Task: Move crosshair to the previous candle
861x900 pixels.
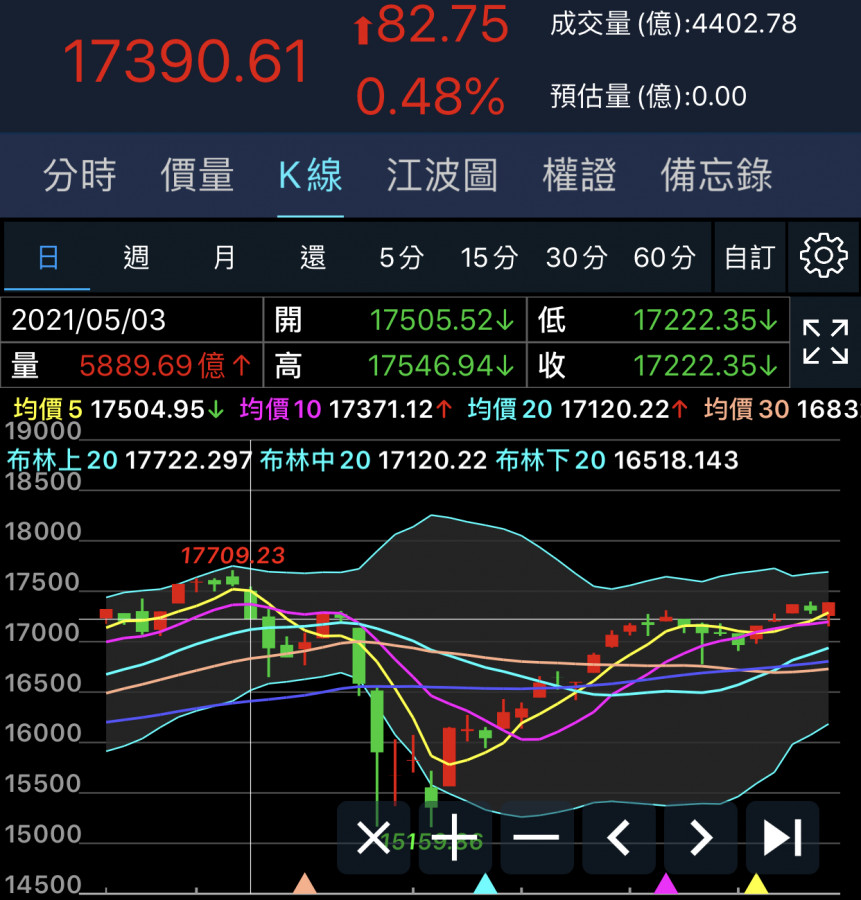Action: [x=619, y=838]
